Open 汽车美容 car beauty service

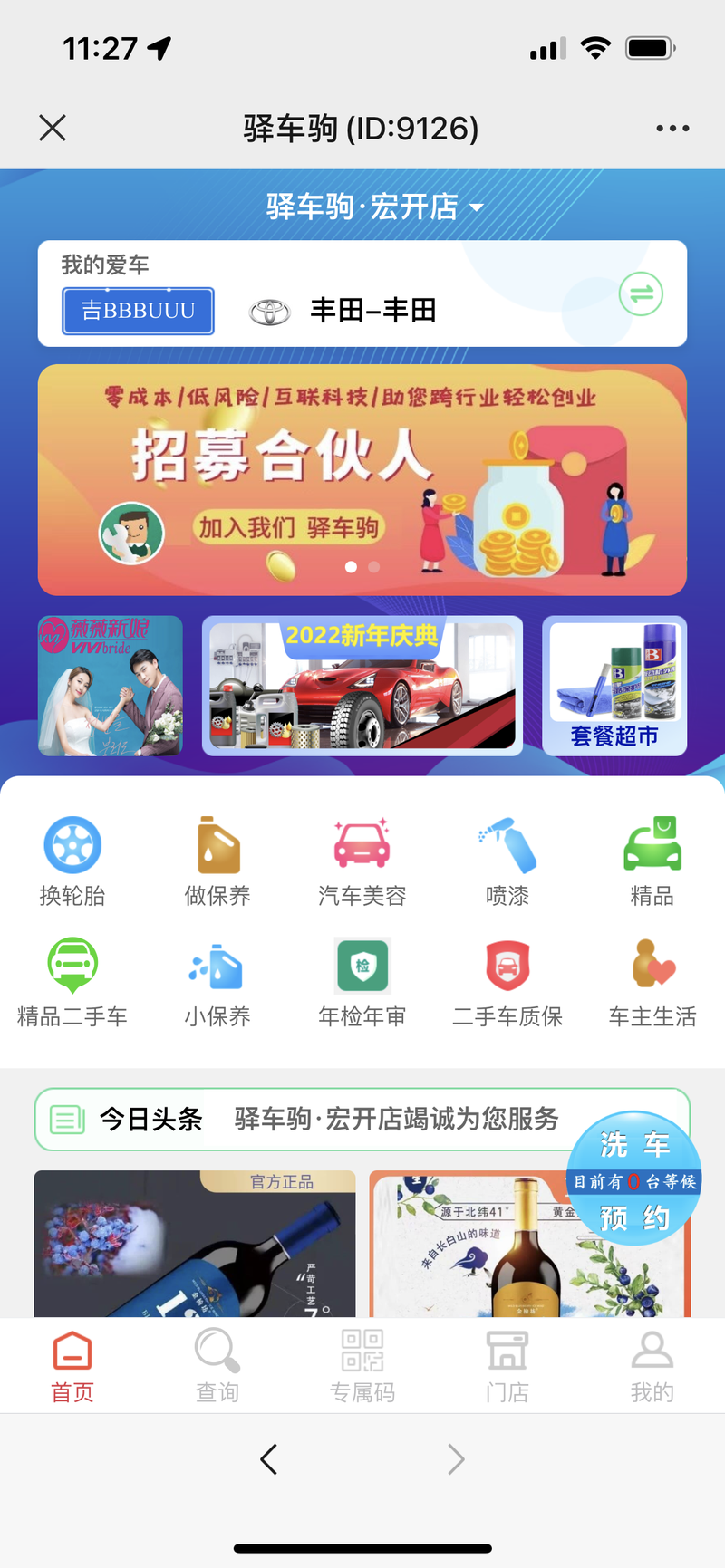(362, 861)
